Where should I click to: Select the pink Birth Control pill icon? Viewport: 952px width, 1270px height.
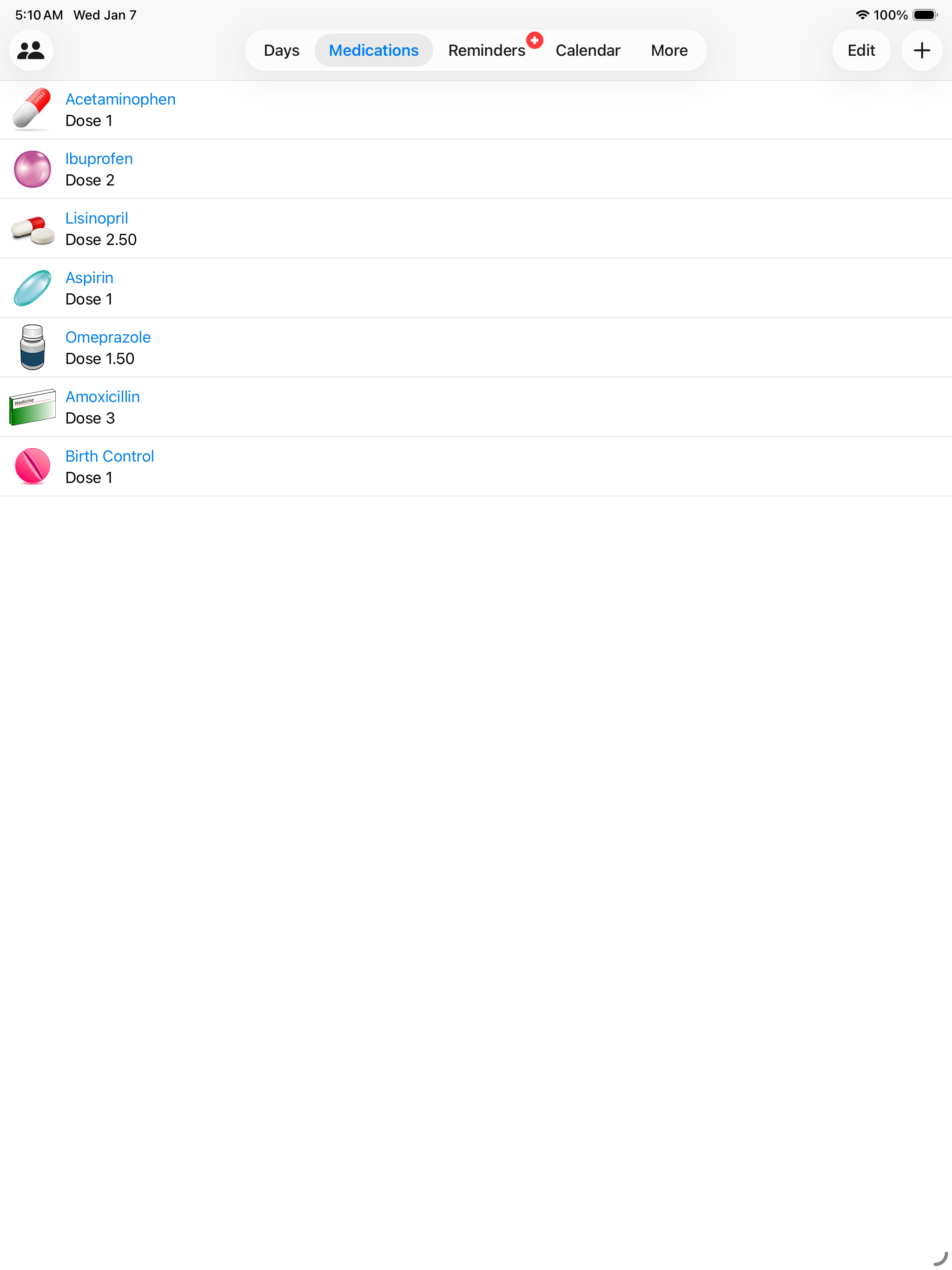(x=33, y=466)
